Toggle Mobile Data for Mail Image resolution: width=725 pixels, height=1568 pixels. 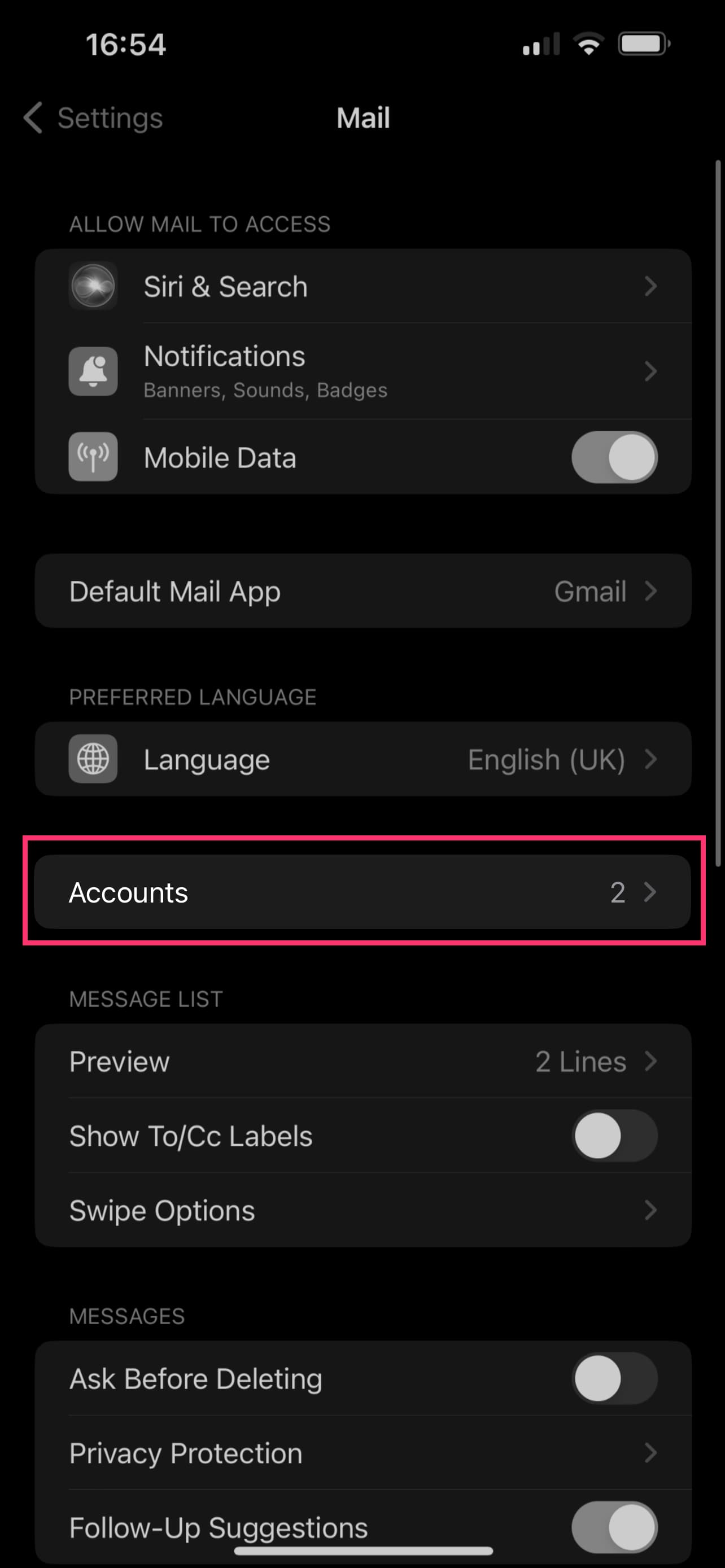coord(614,457)
